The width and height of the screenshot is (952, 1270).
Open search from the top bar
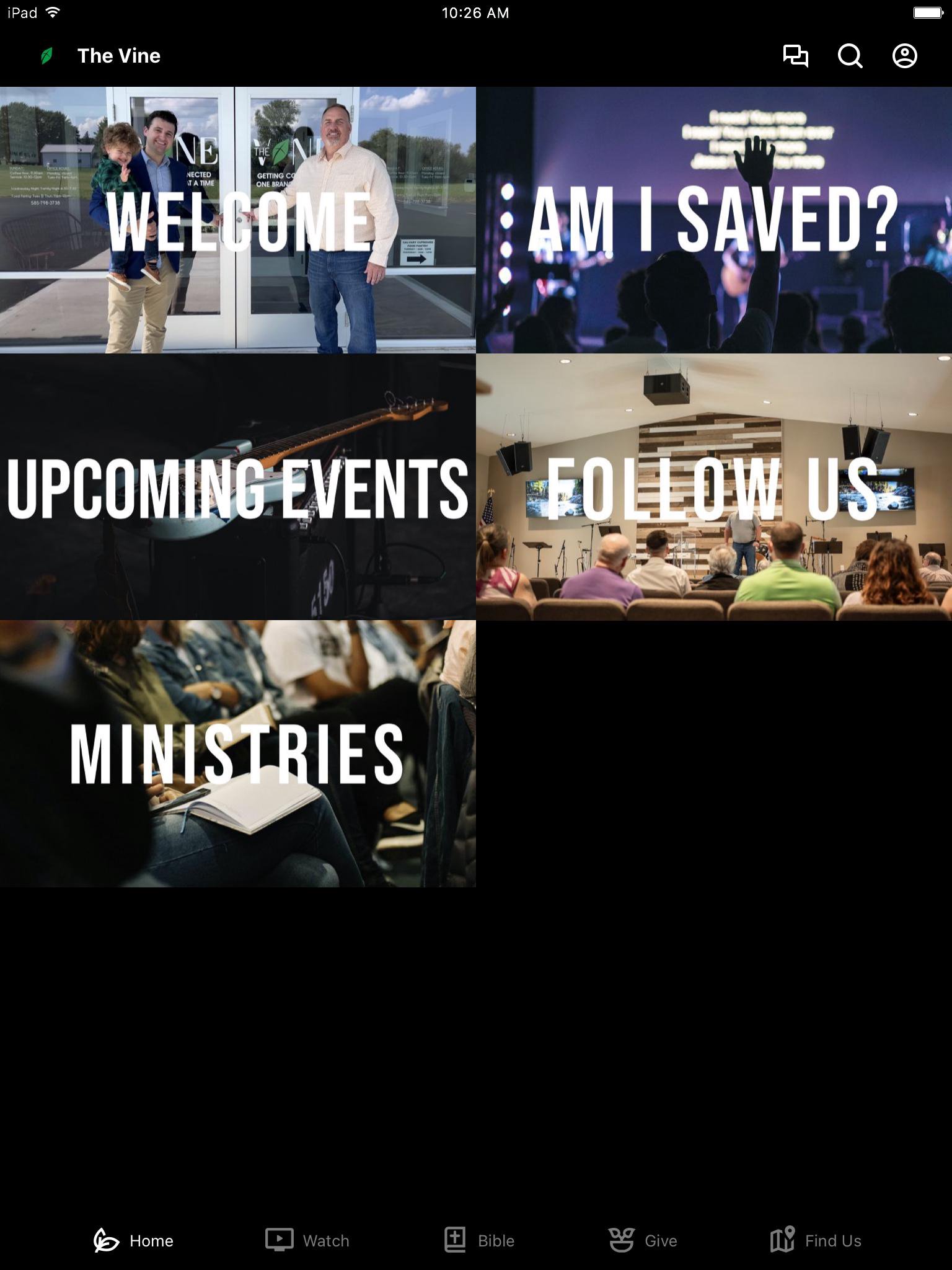850,56
